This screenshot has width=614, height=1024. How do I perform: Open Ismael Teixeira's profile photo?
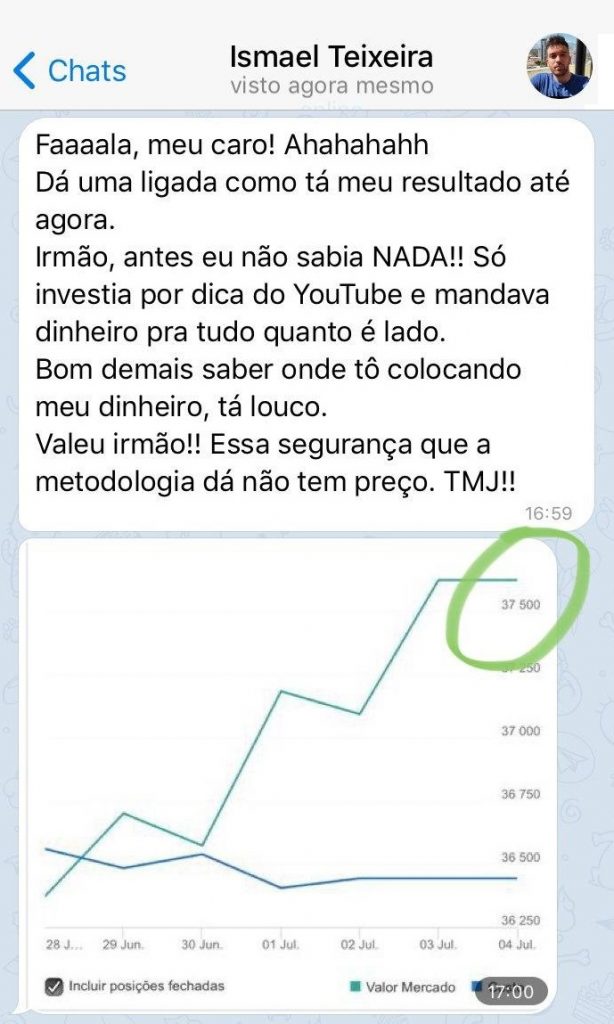click(x=559, y=66)
